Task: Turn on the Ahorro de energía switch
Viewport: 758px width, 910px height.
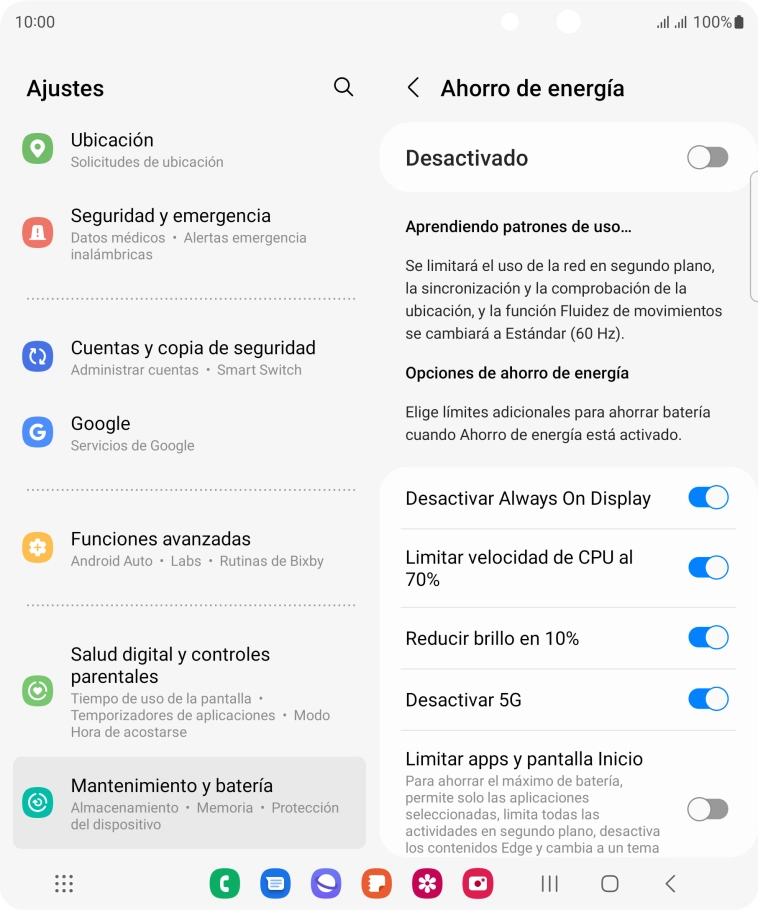Action: (707, 158)
